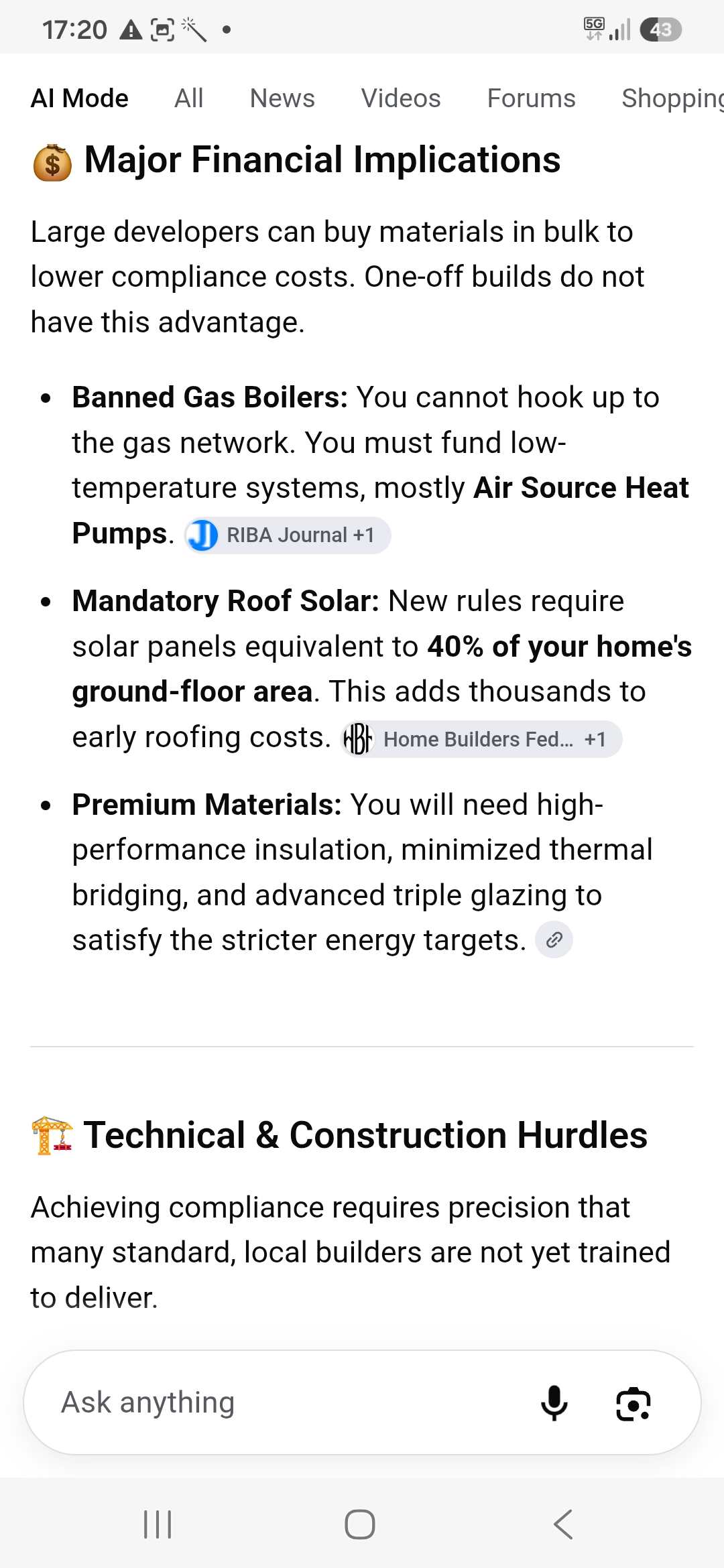The width and height of the screenshot is (724, 1568).
Task: Go back using system back button
Action: (x=563, y=1524)
